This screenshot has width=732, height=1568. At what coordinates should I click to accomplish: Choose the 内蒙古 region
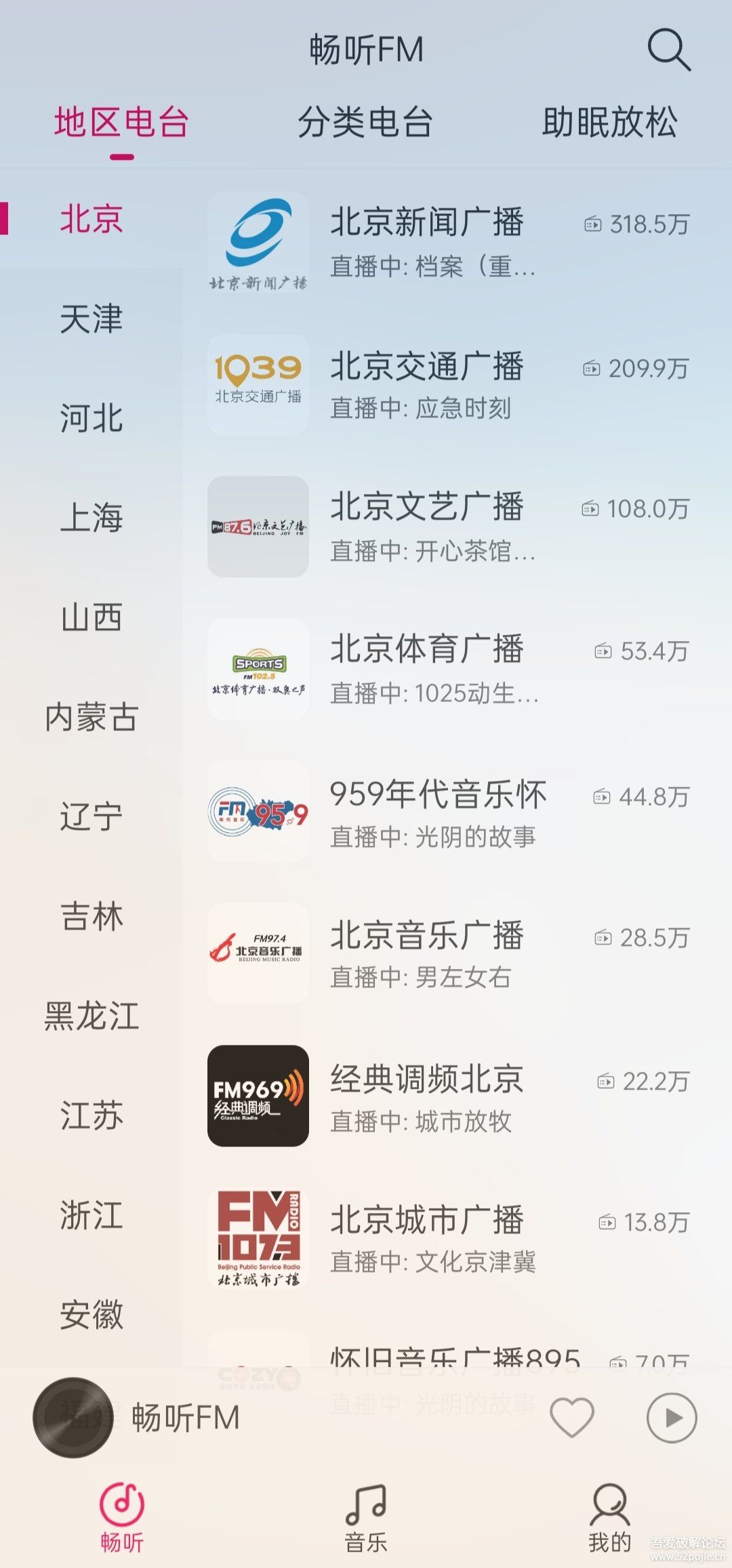pos(91,717)
